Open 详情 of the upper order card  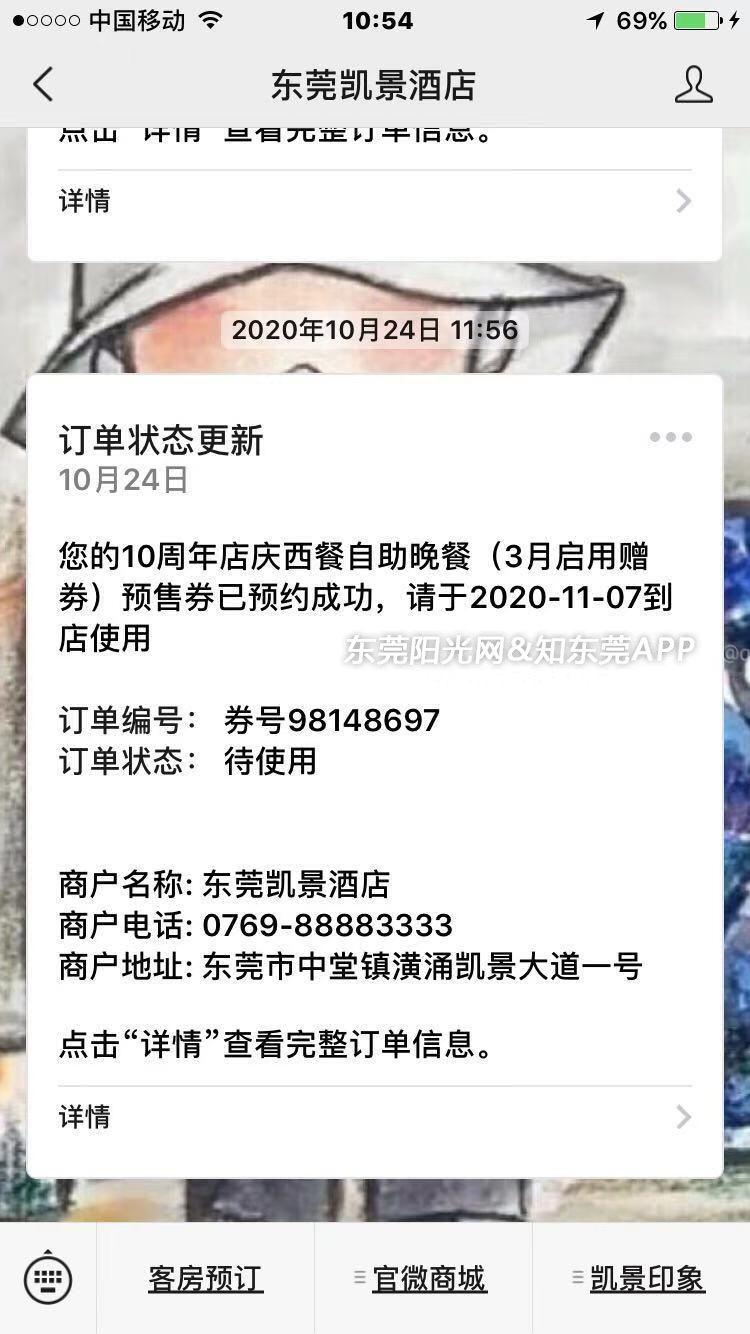tap(374, 201)
